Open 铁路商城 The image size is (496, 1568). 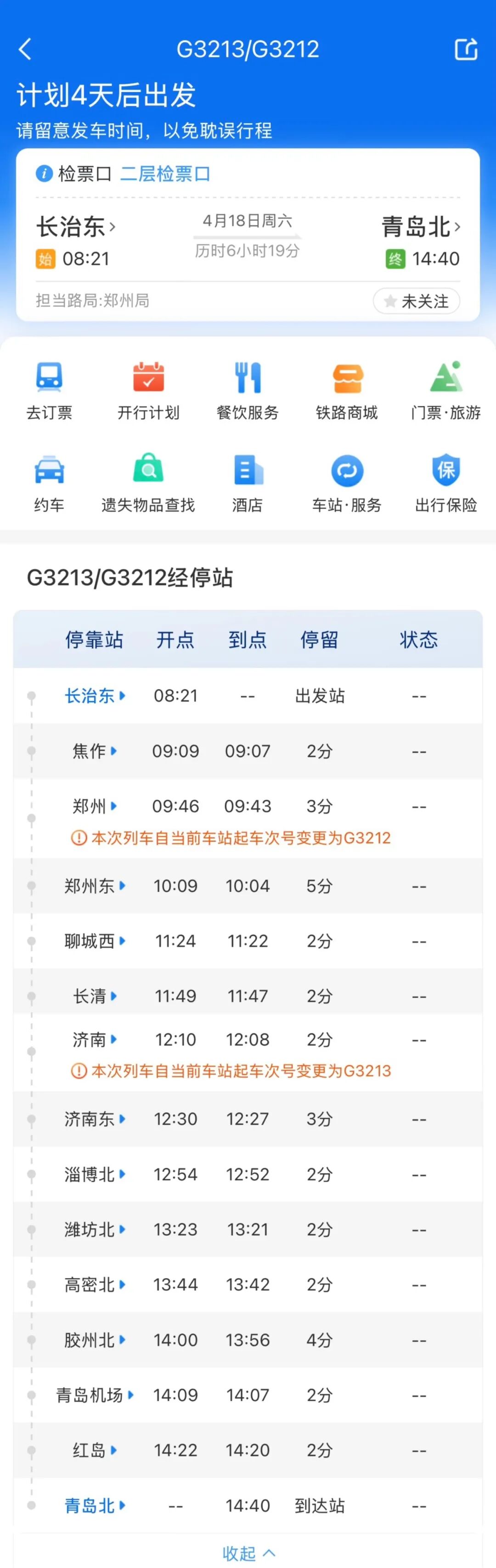click(x=347, y=390)
